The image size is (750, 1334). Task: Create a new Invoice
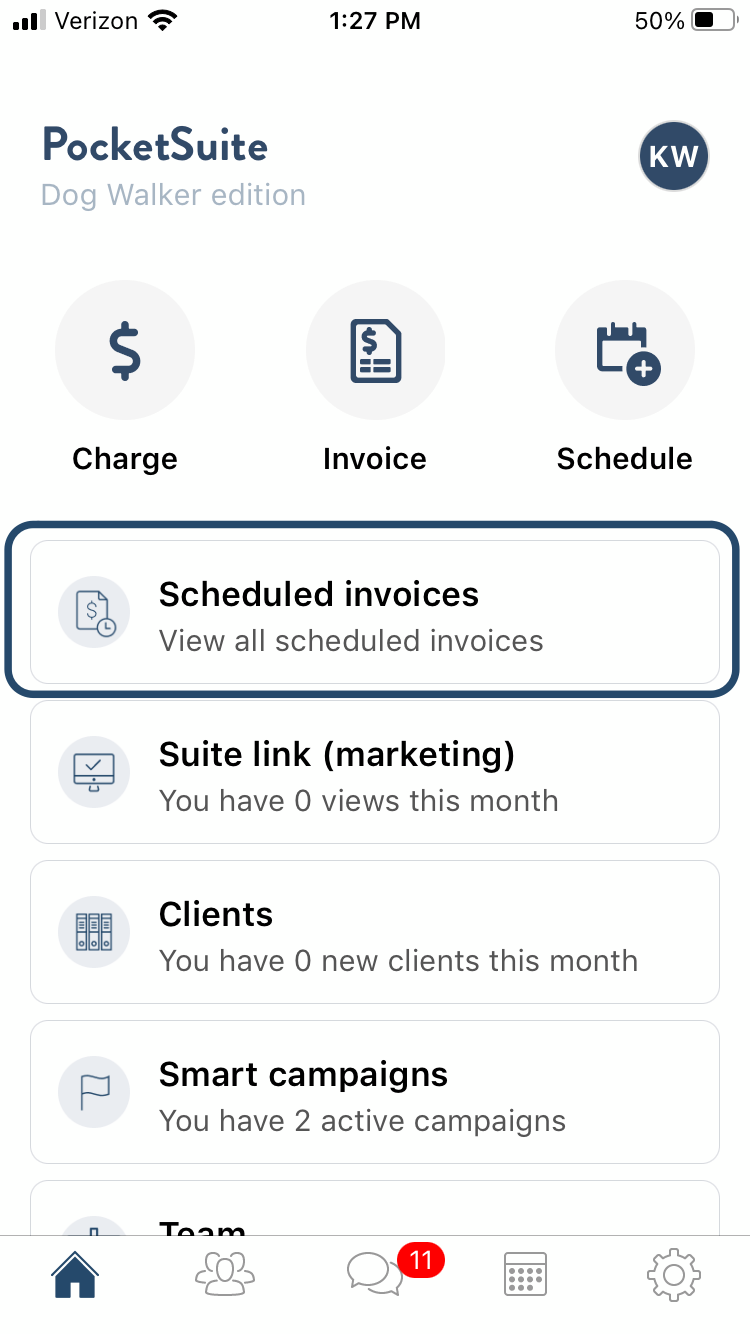pyautogui.click(x=375, y=350)
